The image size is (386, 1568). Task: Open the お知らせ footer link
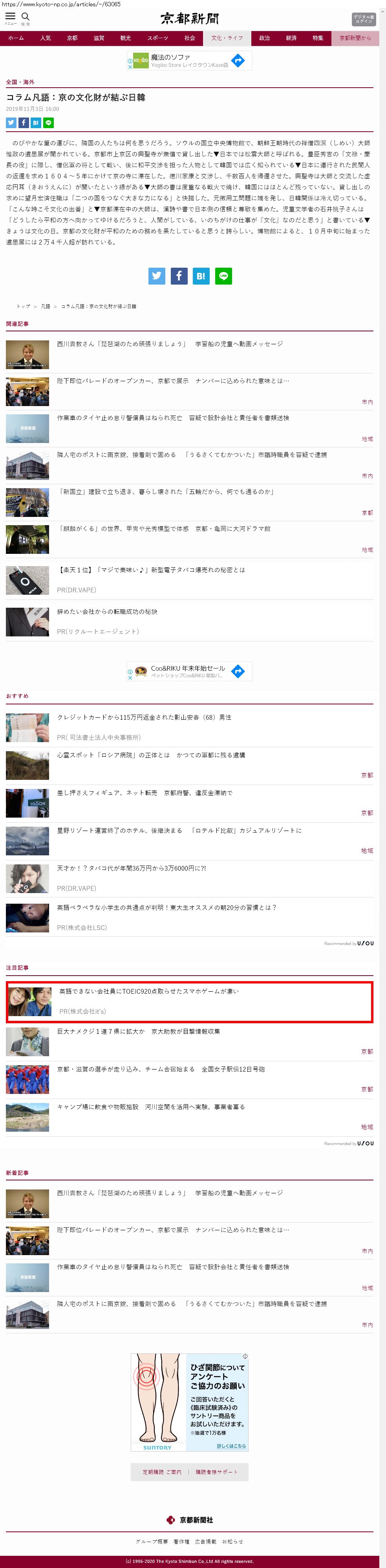232,1542
